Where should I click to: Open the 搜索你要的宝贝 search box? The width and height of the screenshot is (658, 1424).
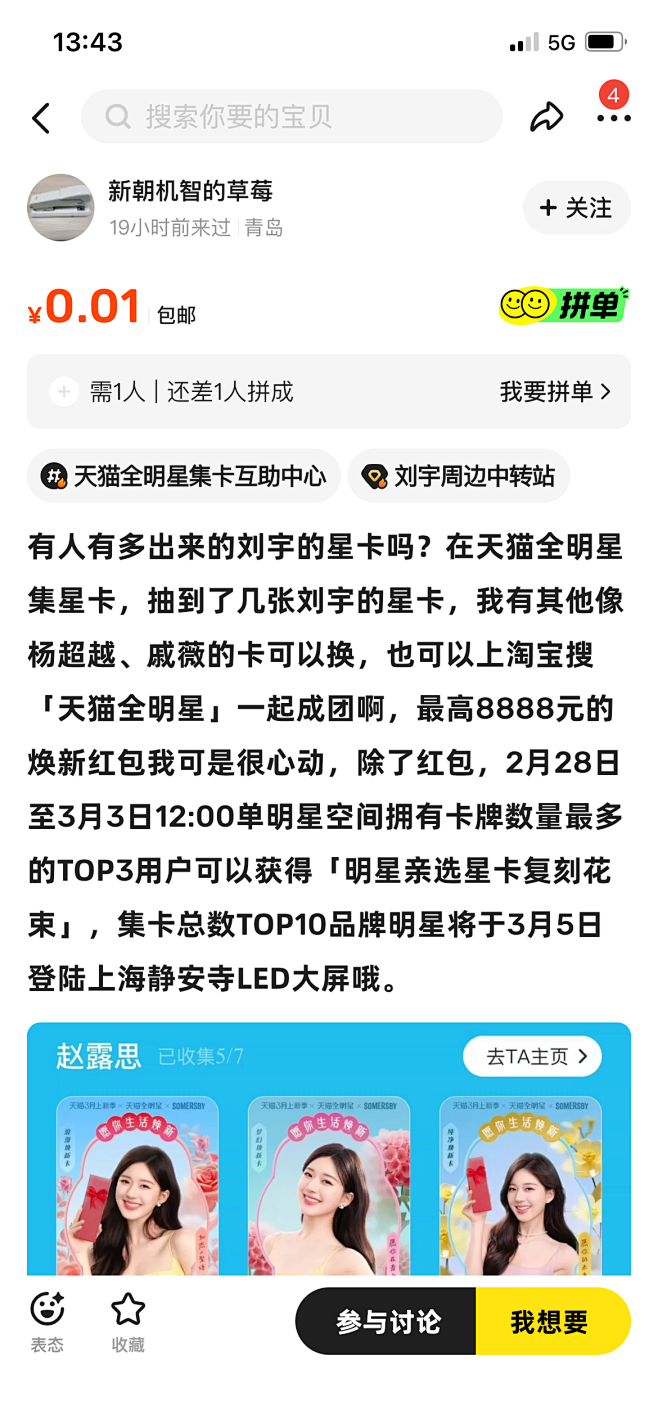[291, 117]
